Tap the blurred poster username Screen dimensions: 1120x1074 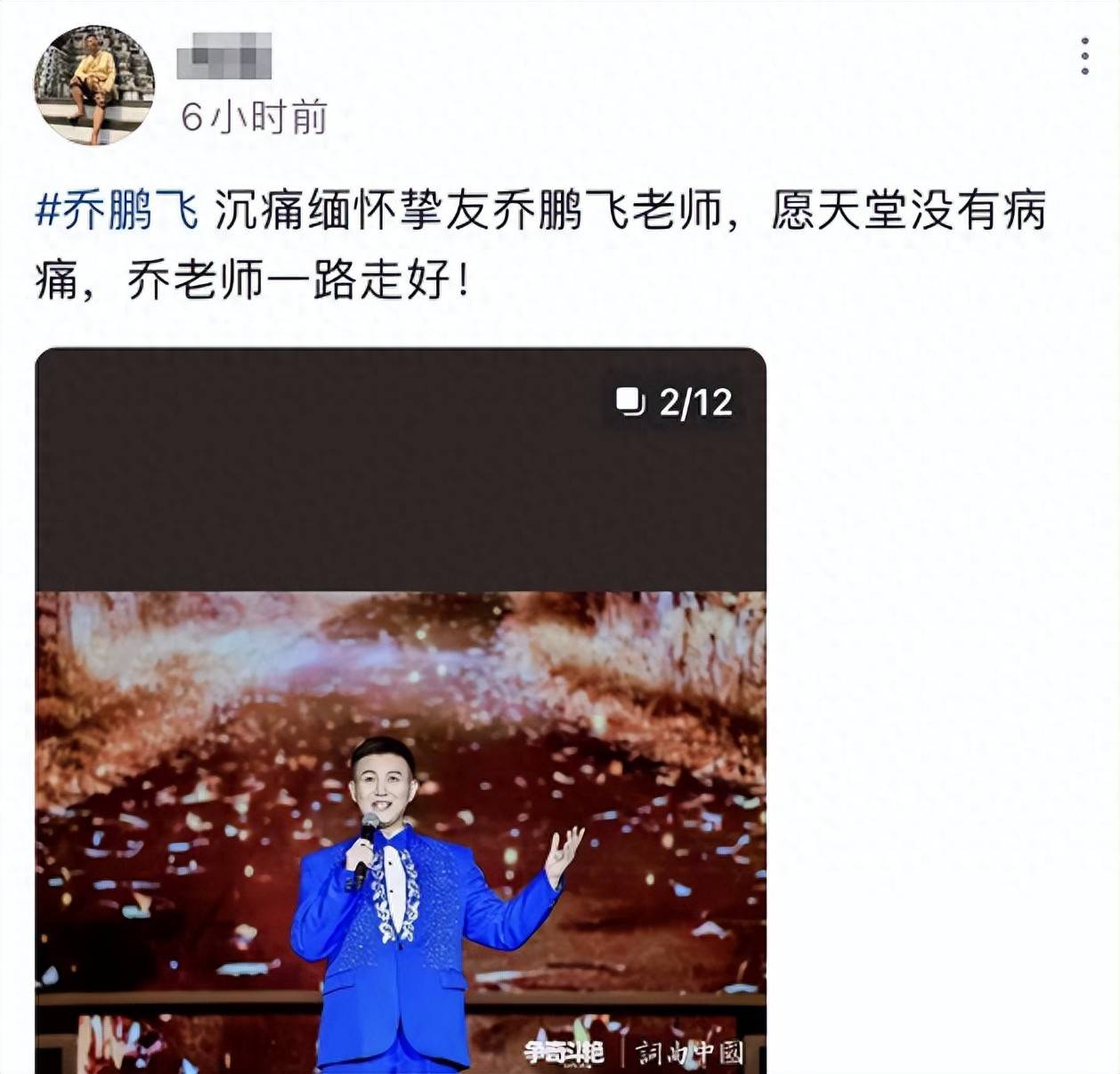point(223,57)
